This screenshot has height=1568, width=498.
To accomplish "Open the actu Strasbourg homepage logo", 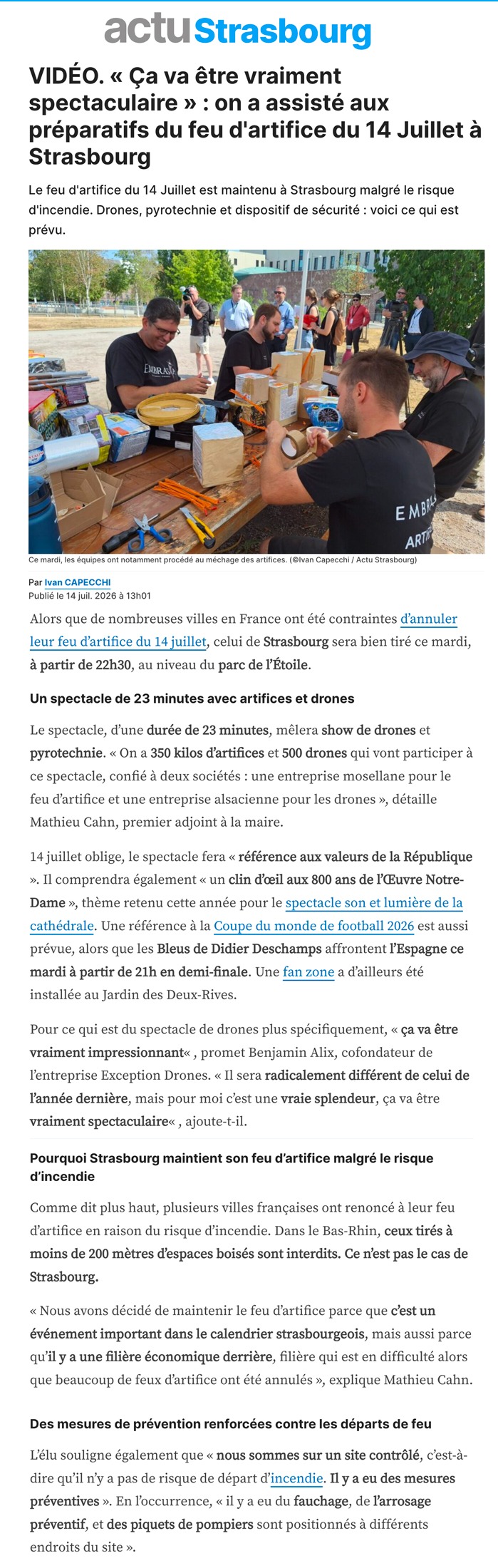I will (238, 30).
